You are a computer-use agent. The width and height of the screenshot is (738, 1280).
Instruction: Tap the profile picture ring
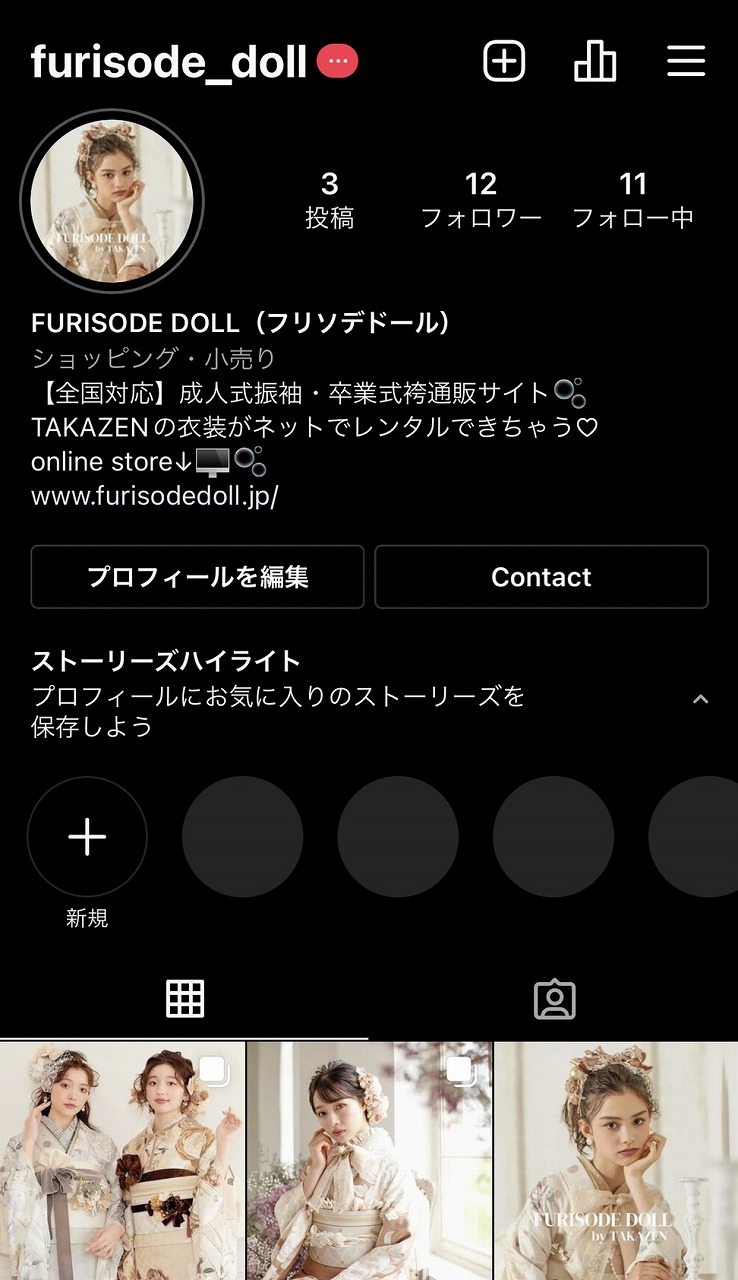pyautogui.click(x=111, y=201)
